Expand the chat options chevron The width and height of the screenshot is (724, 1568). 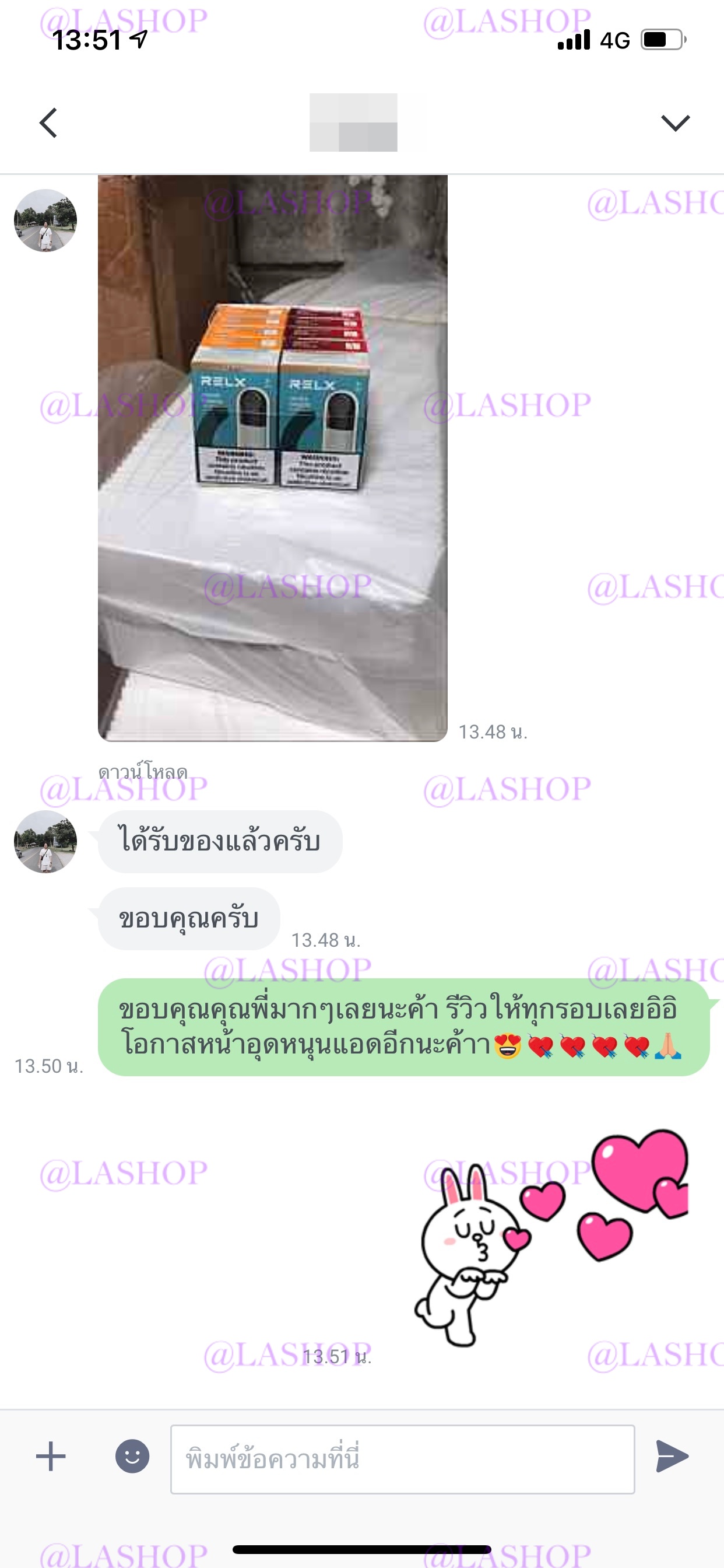[674, 123]
